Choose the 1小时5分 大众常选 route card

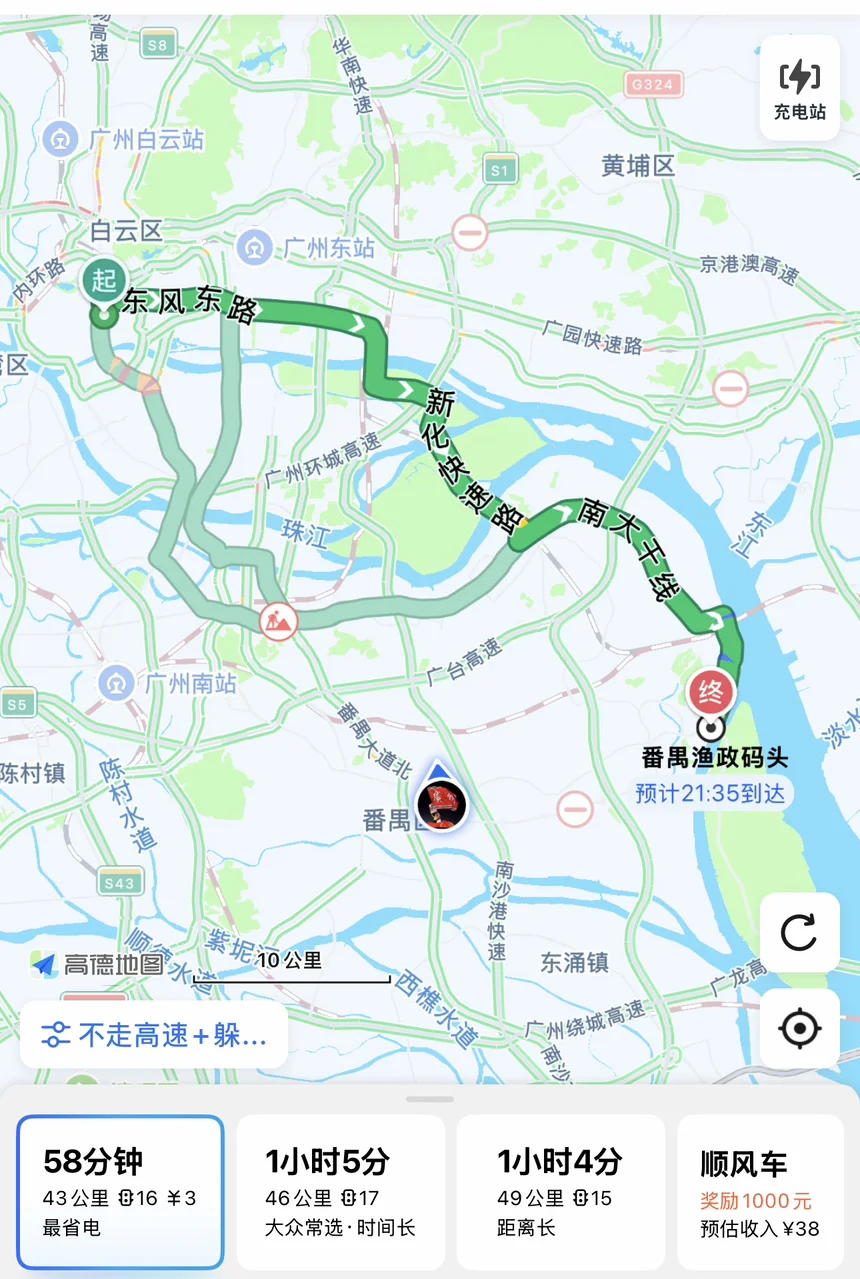341,1192
